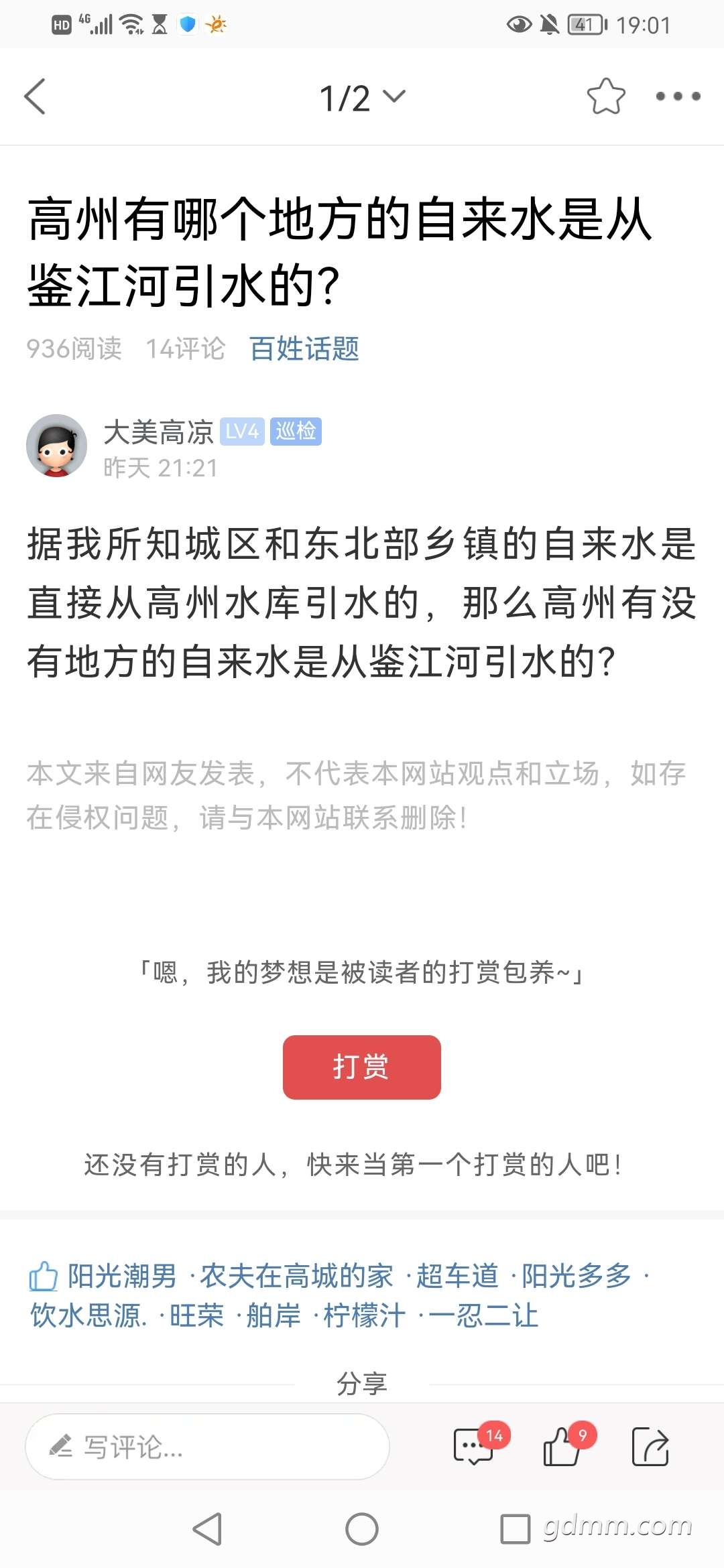Open the 百姓话题 topic link
Screen dimensions: 724x1568
304,349
